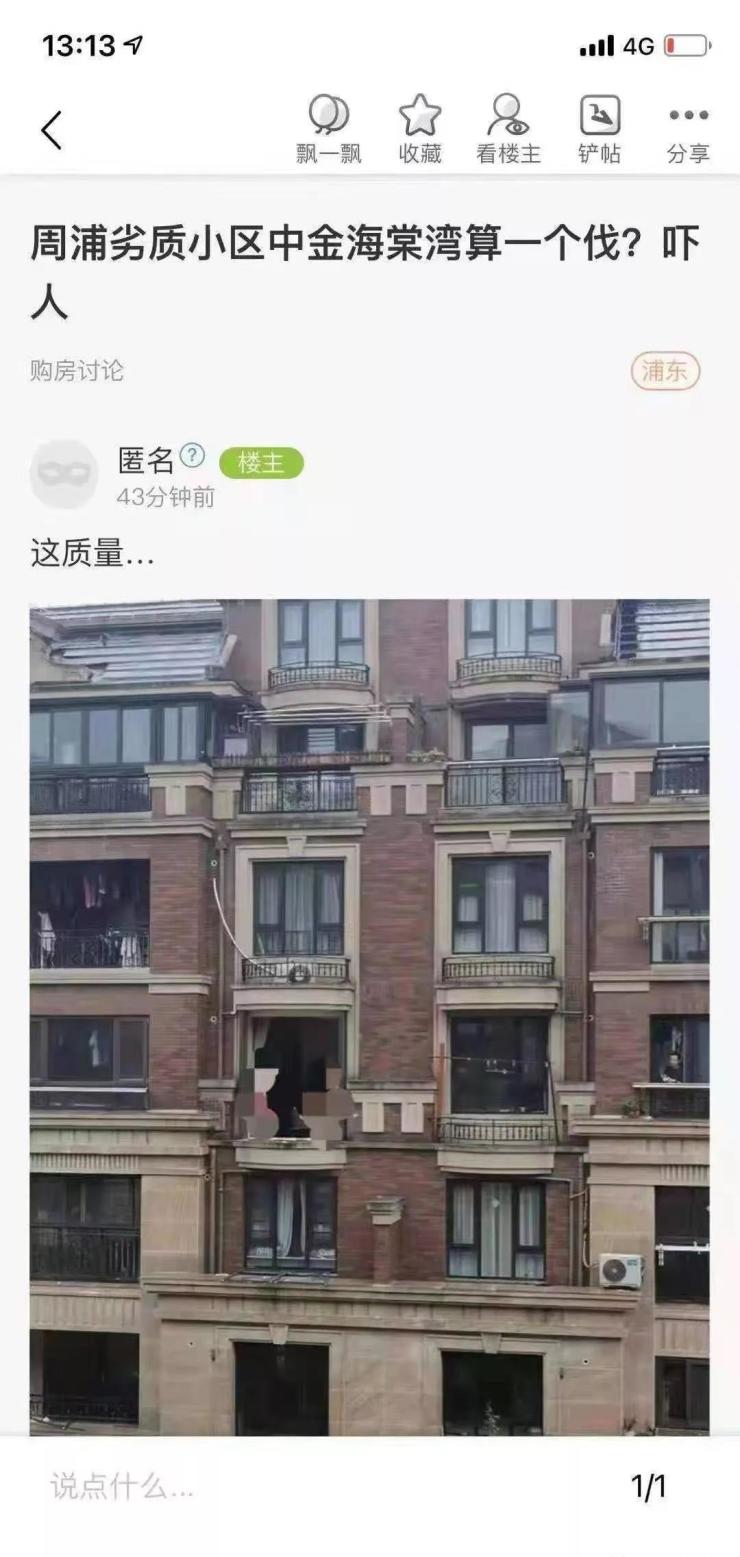
Task: Open the 1/1 page indicator
Action: [x=649, y=1487]
